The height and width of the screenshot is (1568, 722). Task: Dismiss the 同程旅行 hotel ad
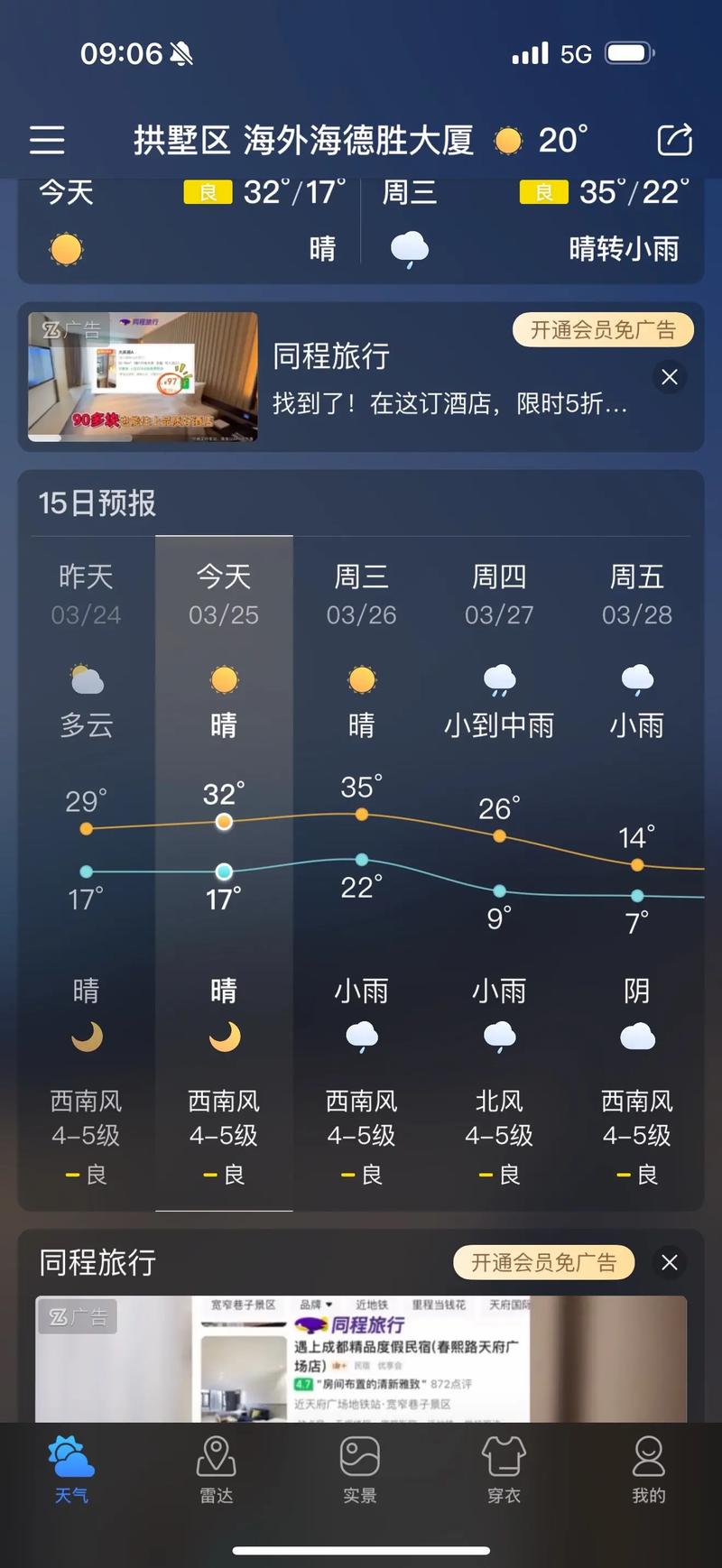click(670, 377)
